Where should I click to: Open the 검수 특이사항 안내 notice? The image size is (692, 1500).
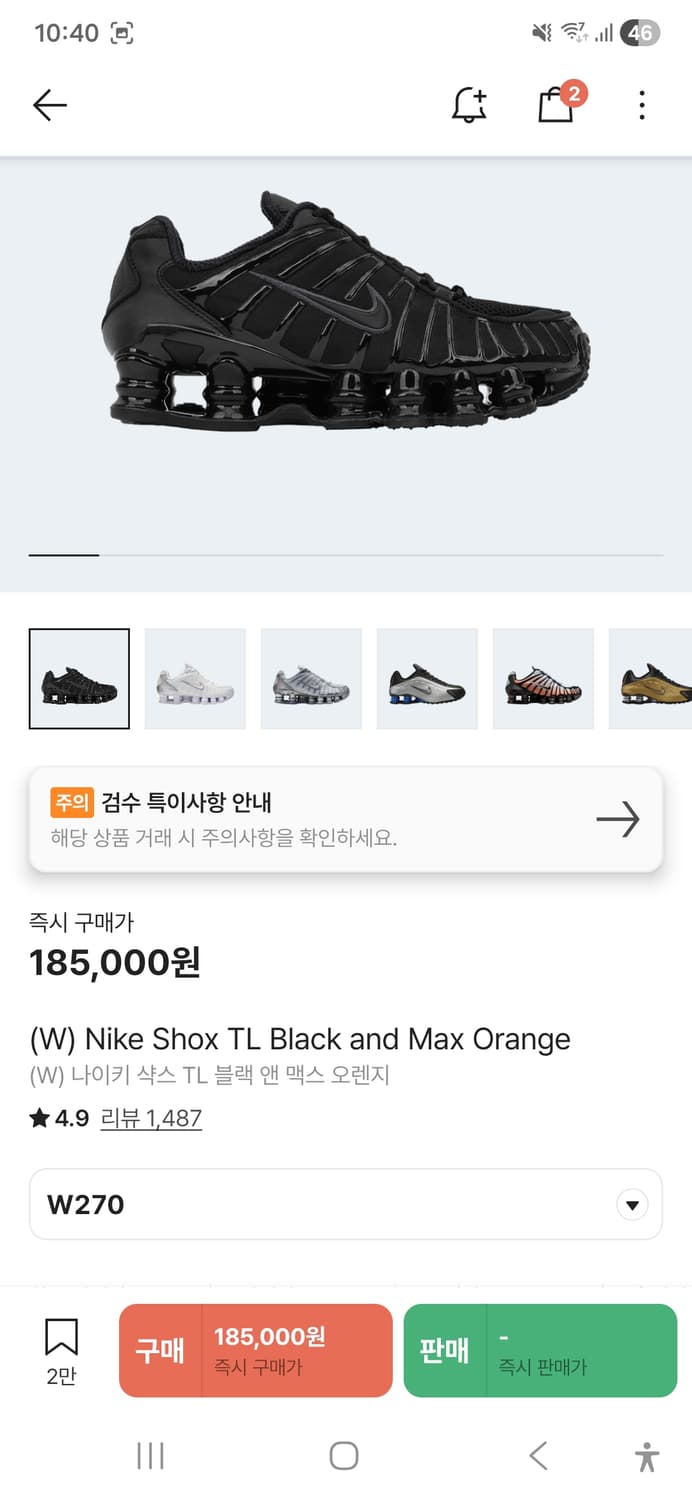(346, 819)
